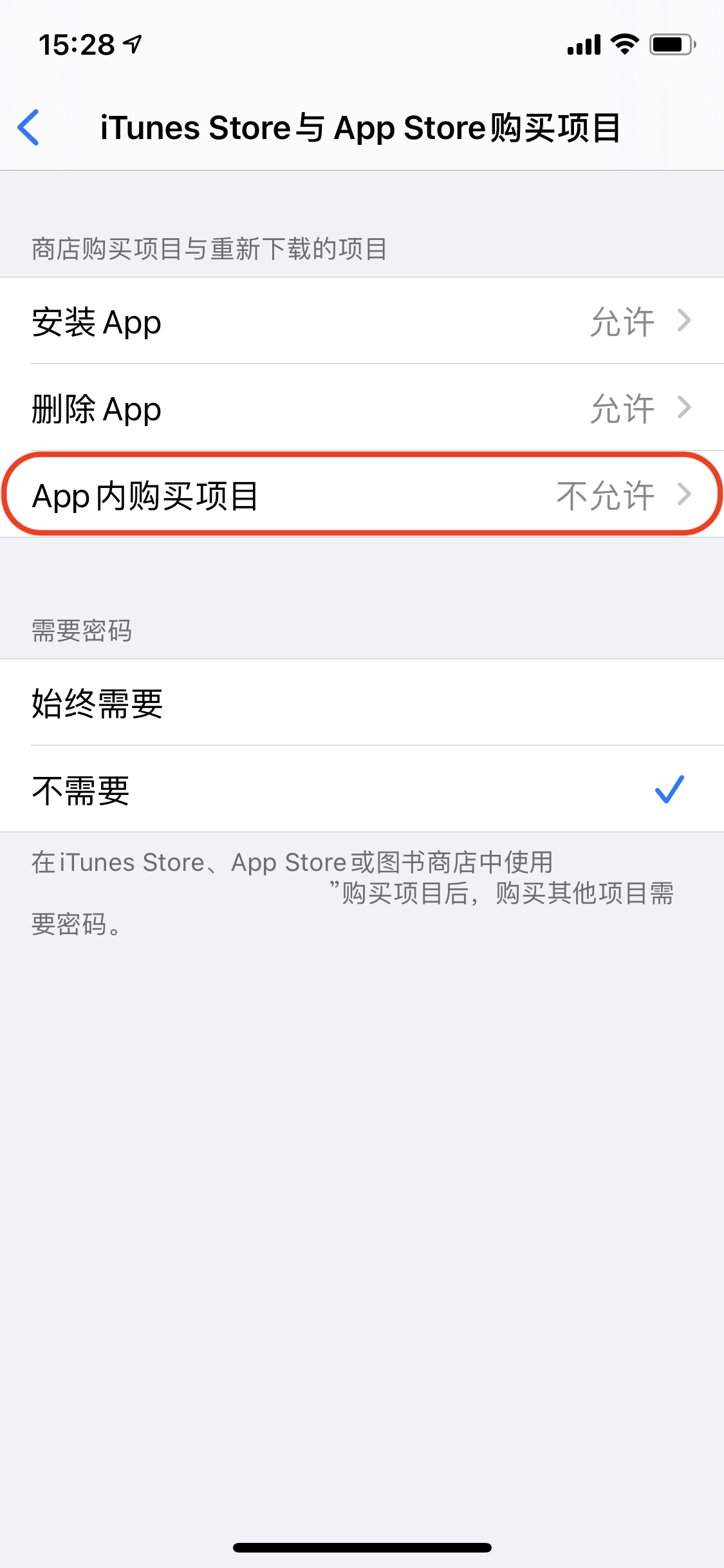The width and height of the screenshot is (724, 1568).
Task: Open the 安装 App setting
Action: tap(362, 321)
